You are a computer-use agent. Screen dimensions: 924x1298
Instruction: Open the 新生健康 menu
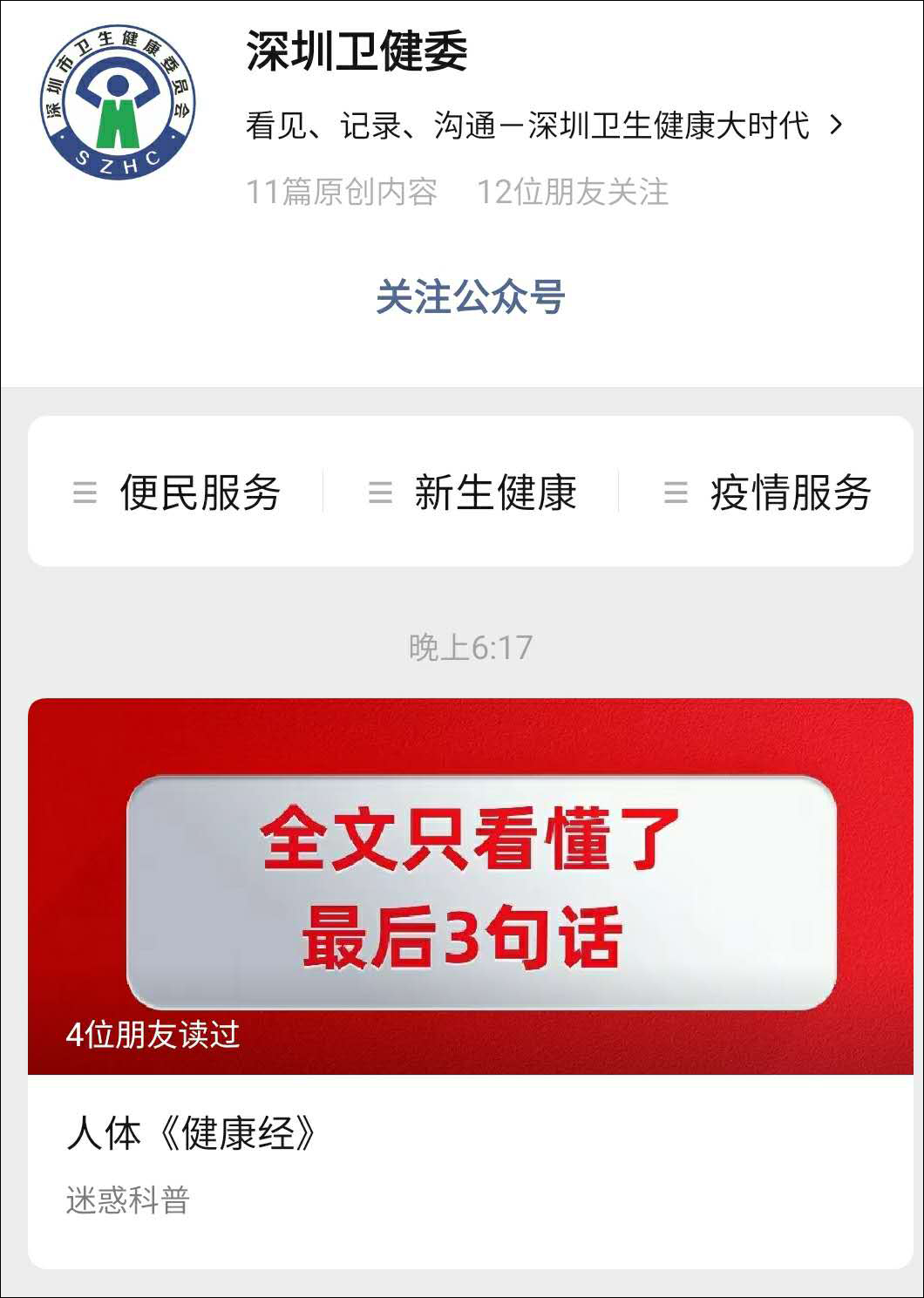pos(472,493)
